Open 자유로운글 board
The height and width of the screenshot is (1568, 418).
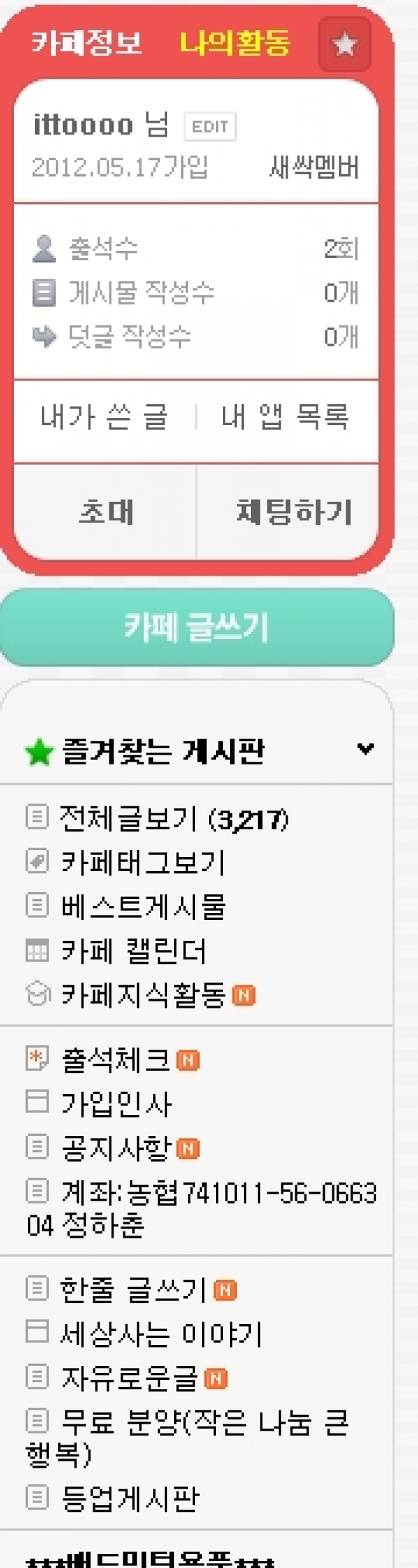(130, 1378)
